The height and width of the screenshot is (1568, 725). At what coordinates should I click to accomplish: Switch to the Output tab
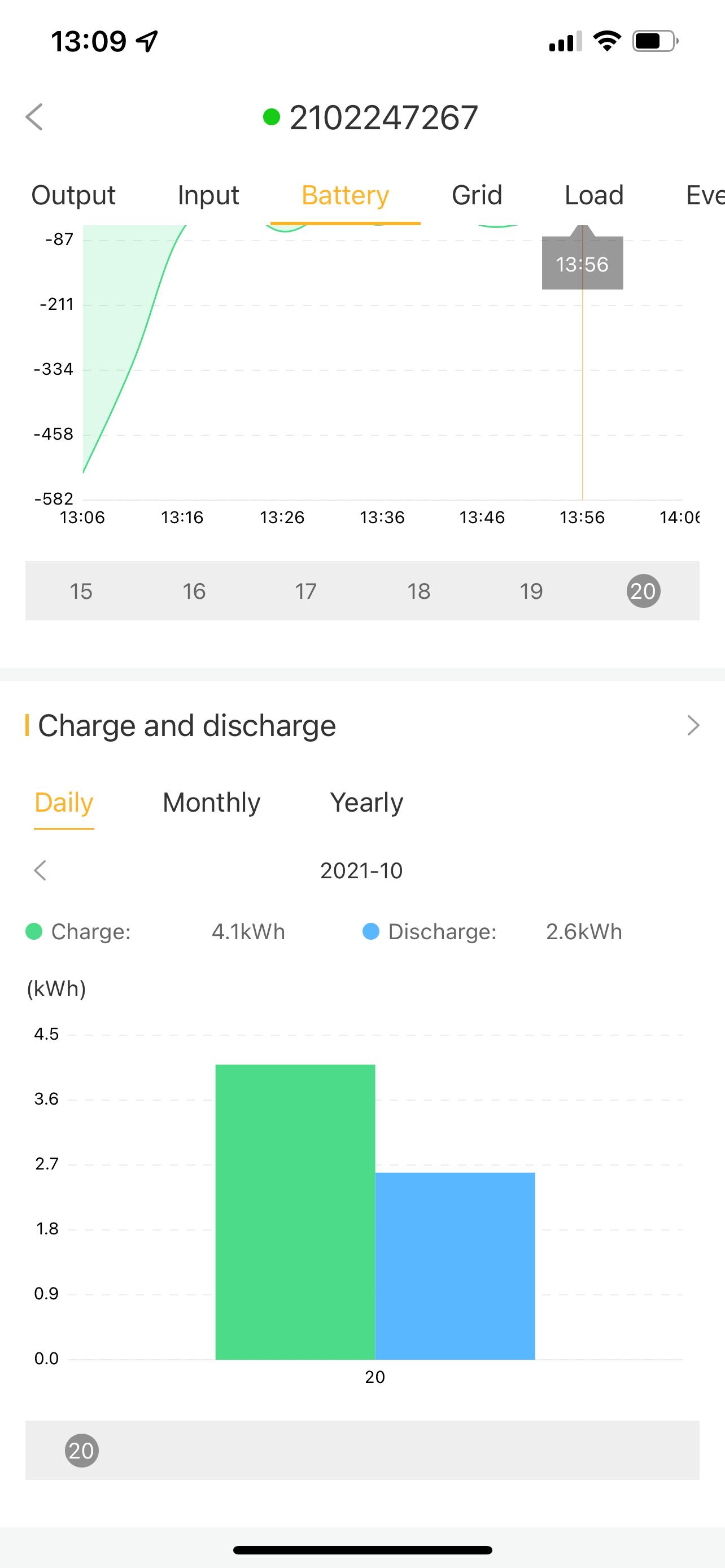(x=73, y=195)
